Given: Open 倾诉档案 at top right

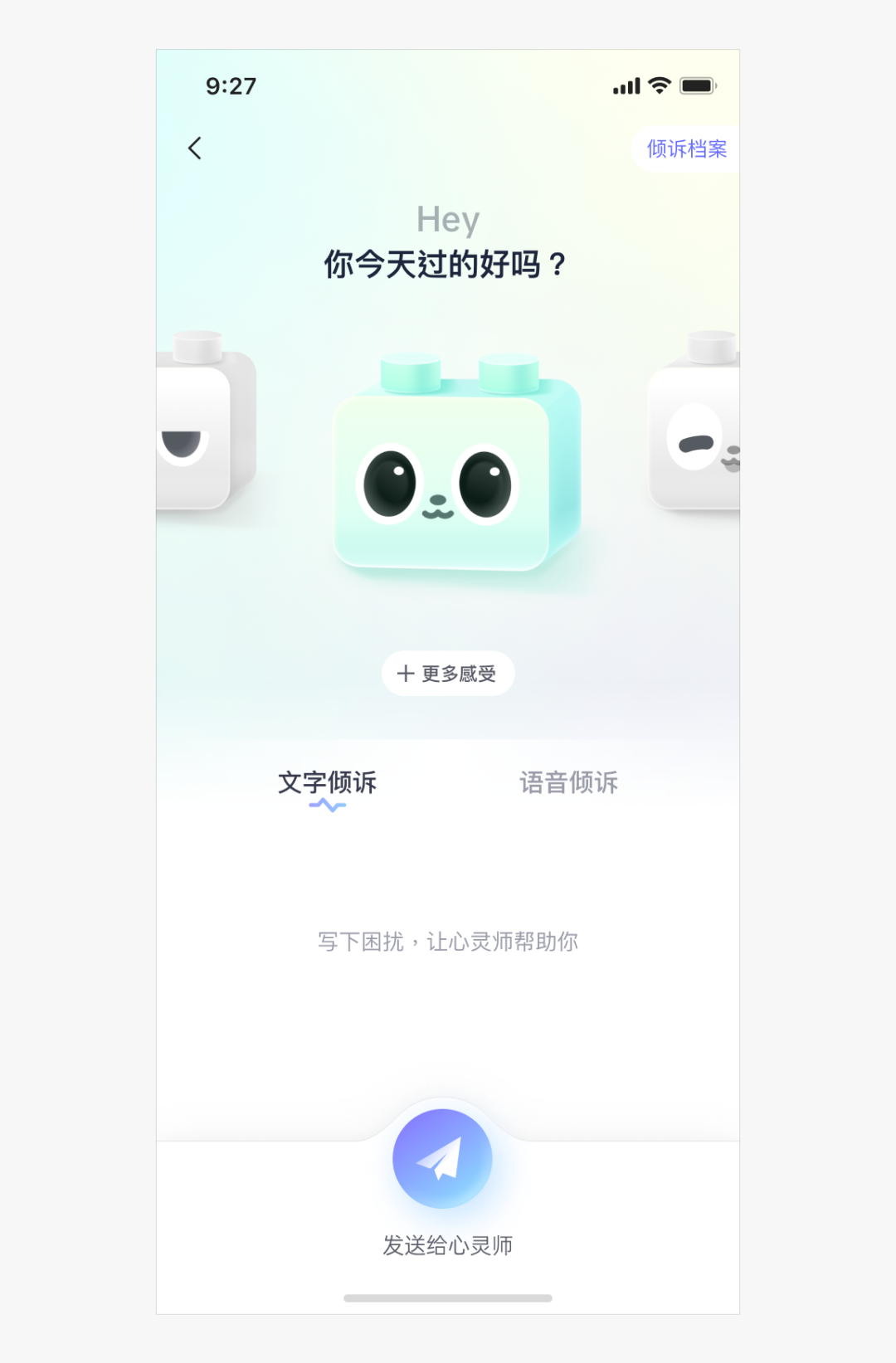Looking at the screenshot, I should [x=686, y=149].
